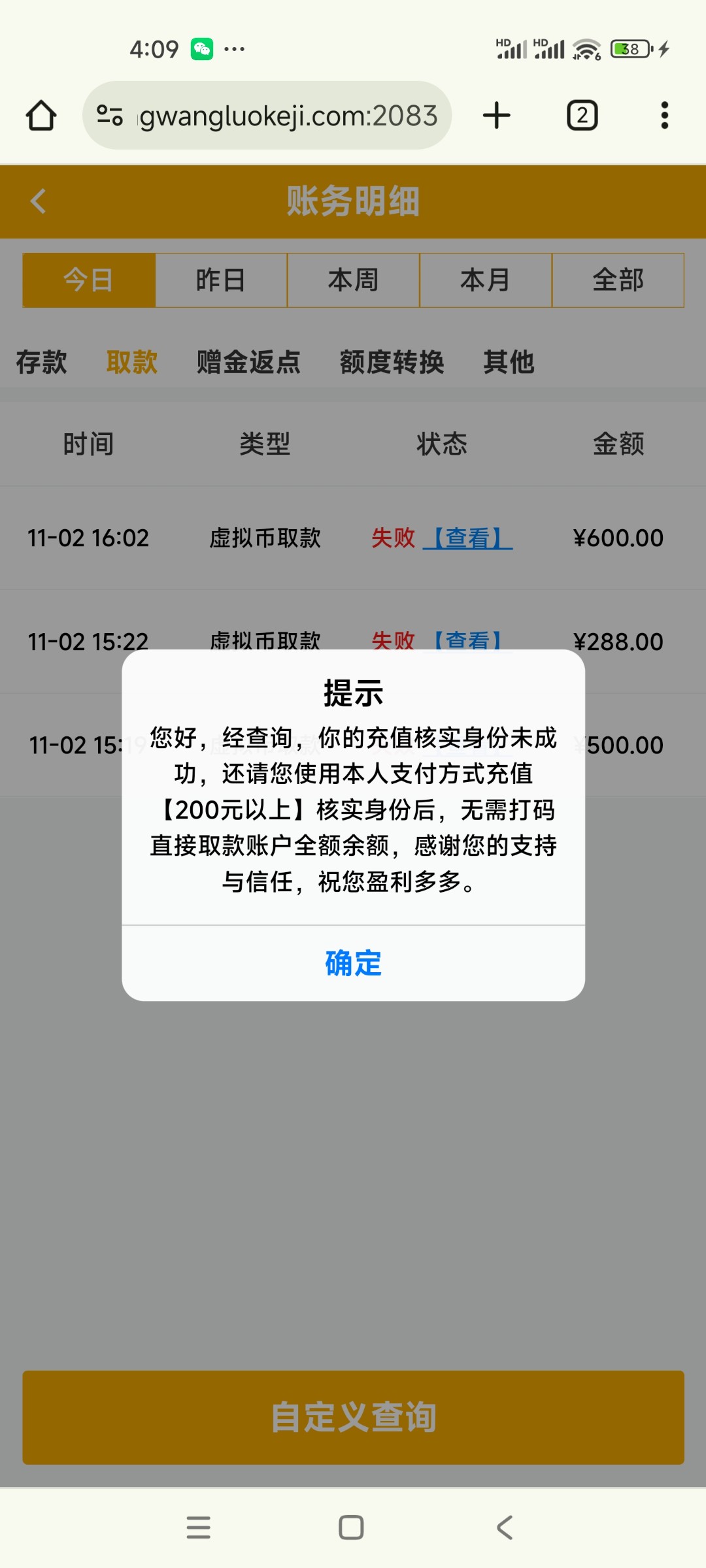This screenshot has width=706, height=1568.
Task: Tap the 全部 filter option
Action: pos(618,280)
